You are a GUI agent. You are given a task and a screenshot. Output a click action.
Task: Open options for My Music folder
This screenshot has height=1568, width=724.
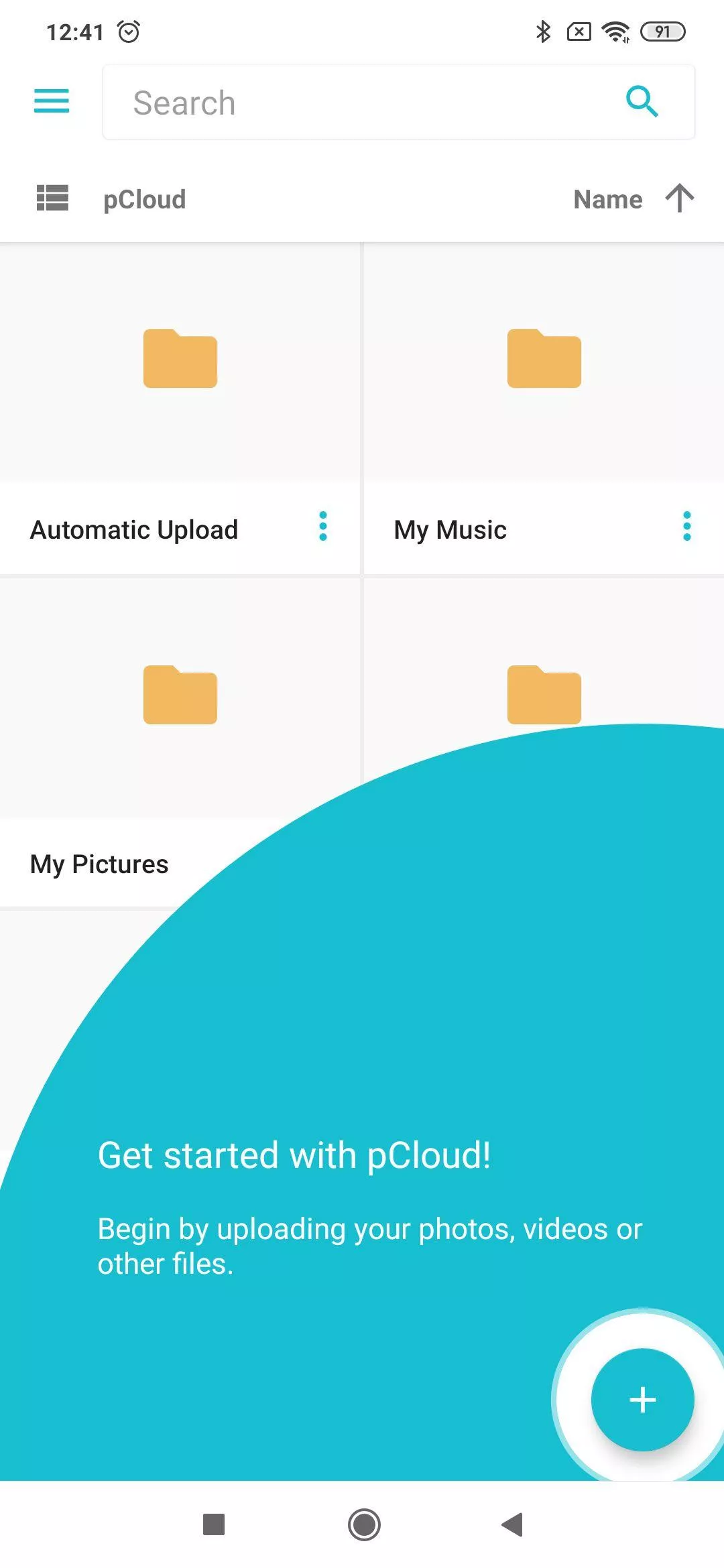point(686,527)
